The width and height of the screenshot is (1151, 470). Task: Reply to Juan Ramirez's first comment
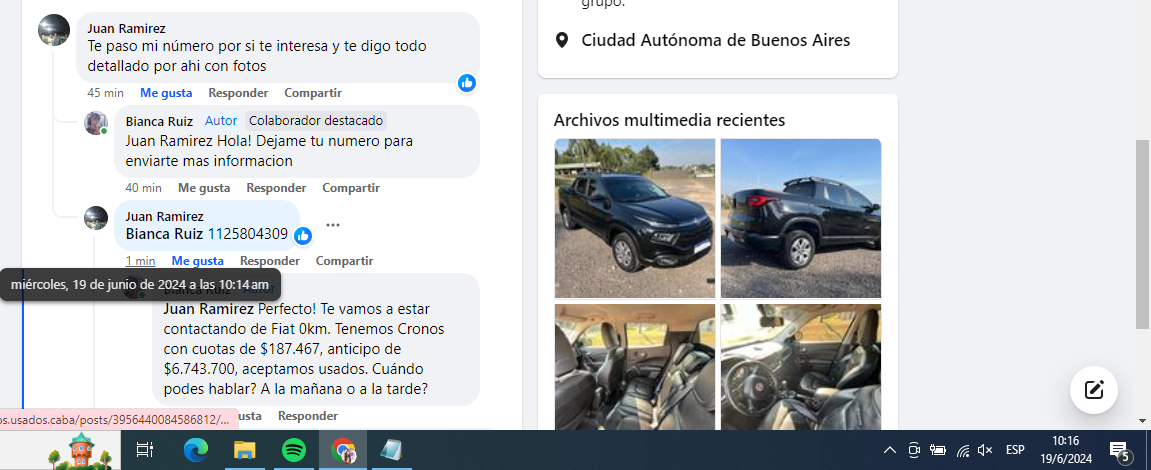click(x=238, y=93)
